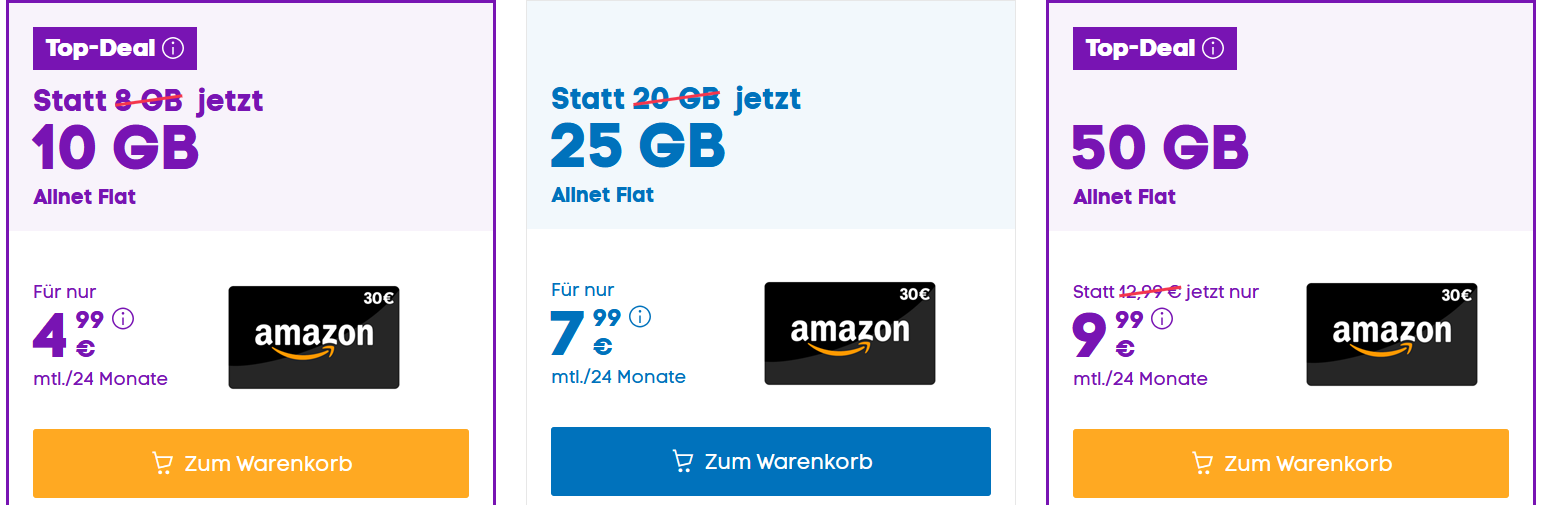Show price info for 7,99 € plan
Screen dimensions: 1544x505
(640, 317)
